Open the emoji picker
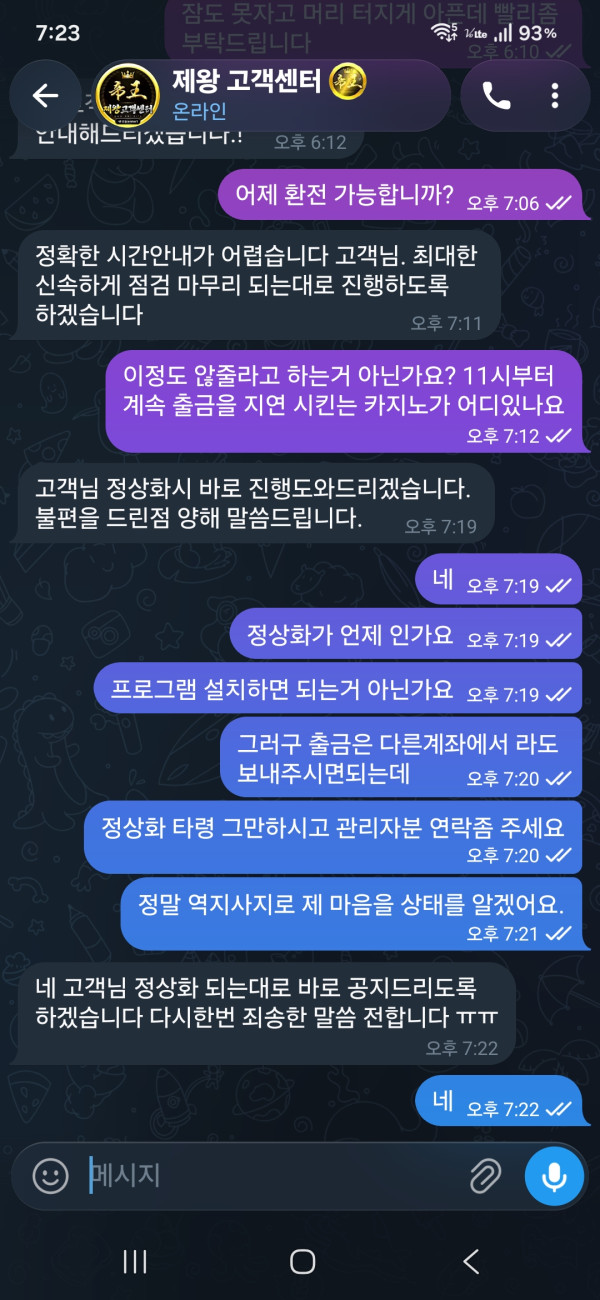Screen dimensions: 600x1300 click(50, 1175)
